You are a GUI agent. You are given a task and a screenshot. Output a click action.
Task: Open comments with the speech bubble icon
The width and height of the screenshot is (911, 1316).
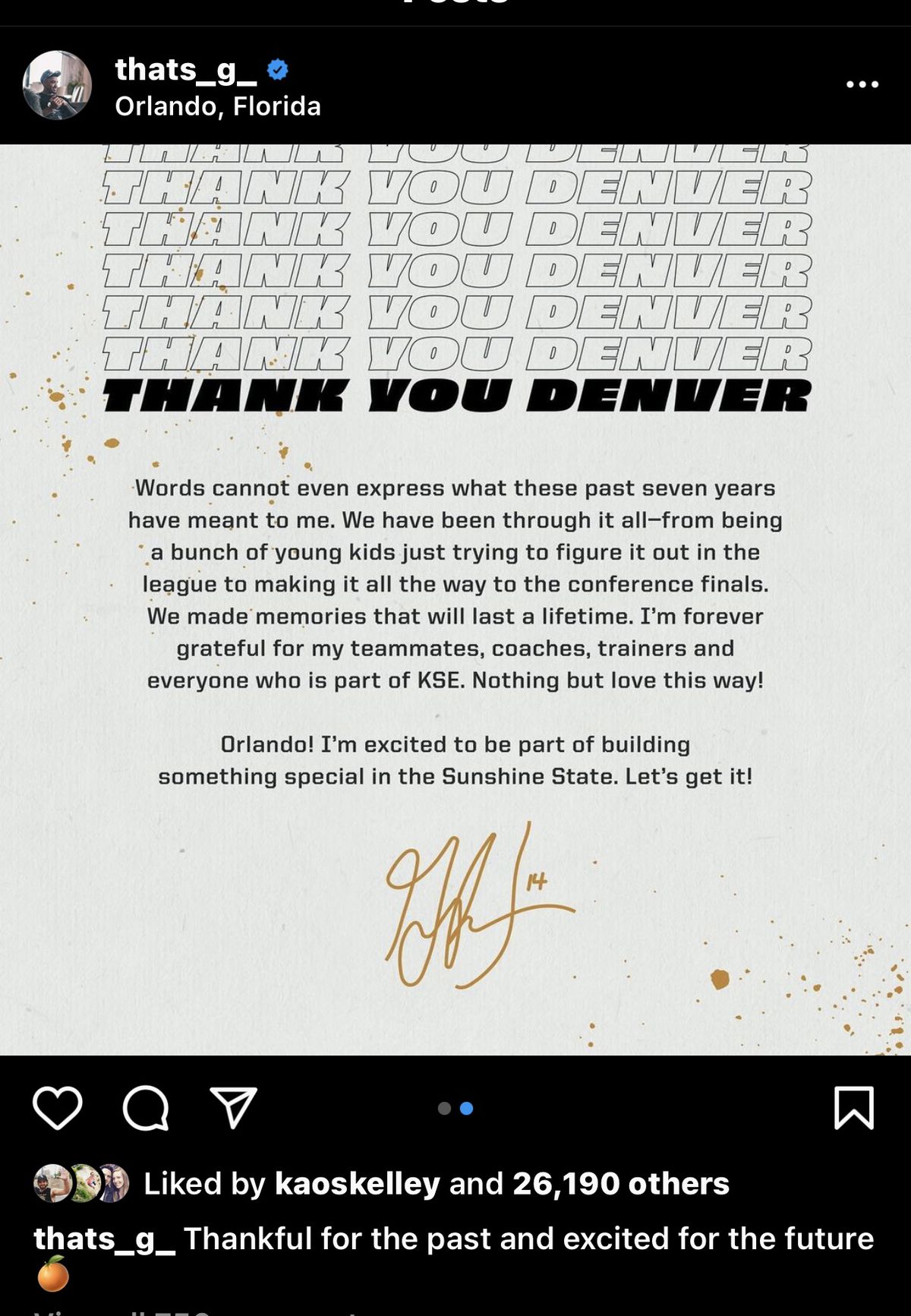[x=145, y=1108]
